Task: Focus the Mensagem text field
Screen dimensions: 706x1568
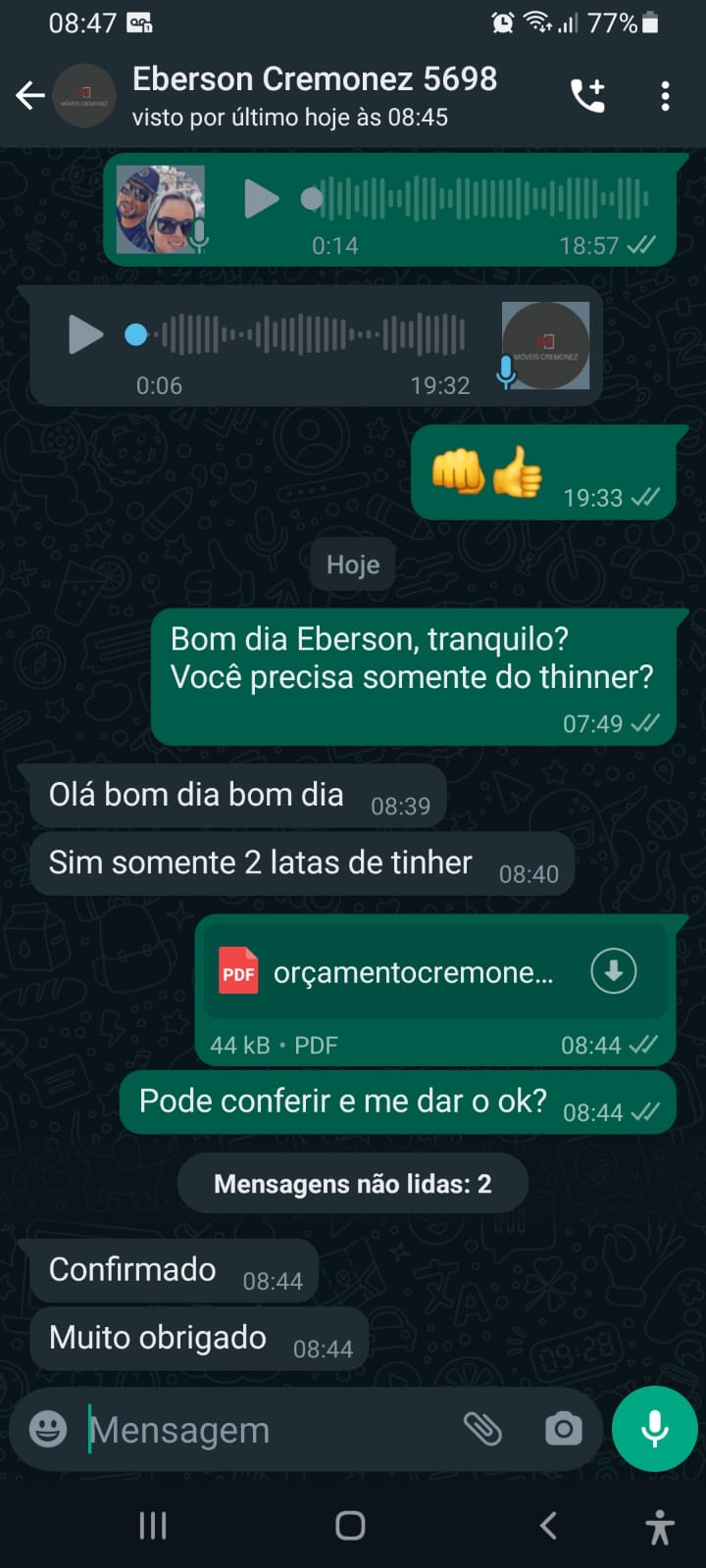Action: (265, 1430)
